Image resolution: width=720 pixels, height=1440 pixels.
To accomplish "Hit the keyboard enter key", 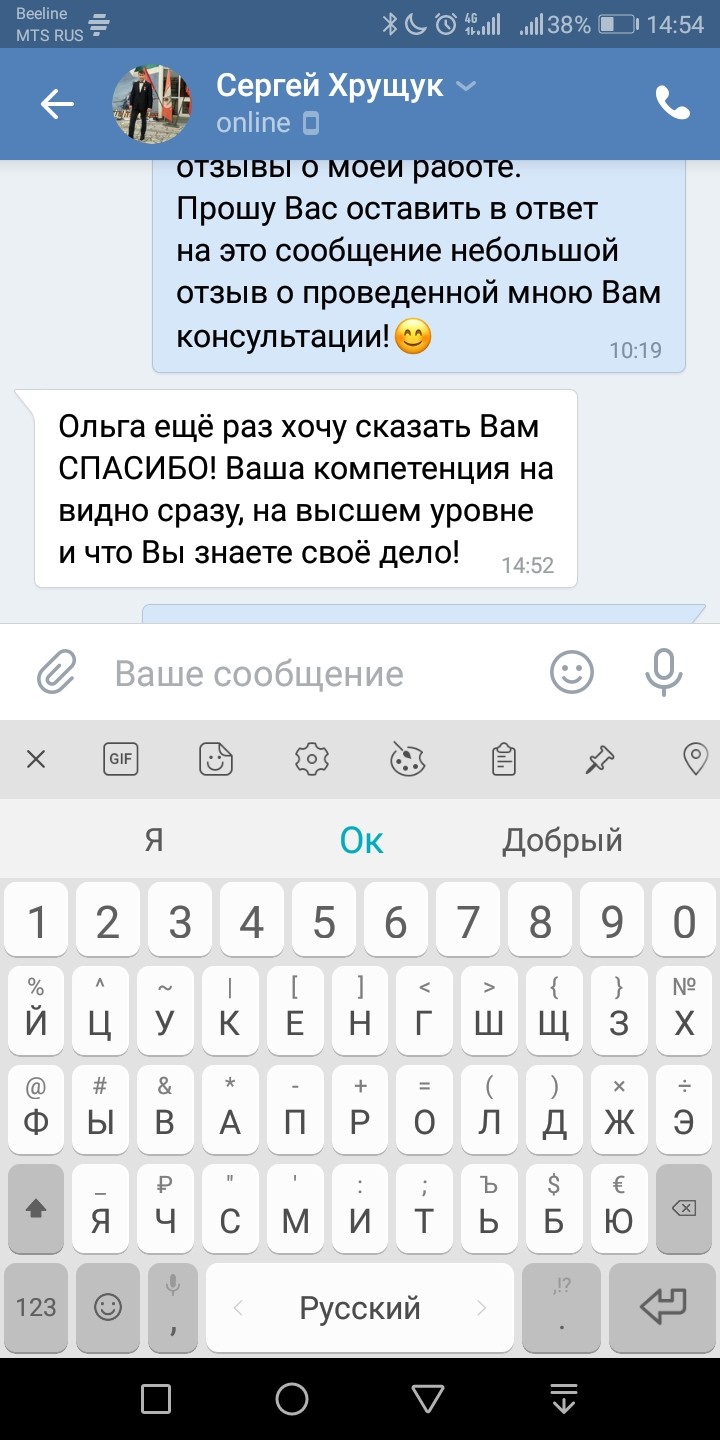I will point(663,1307).
